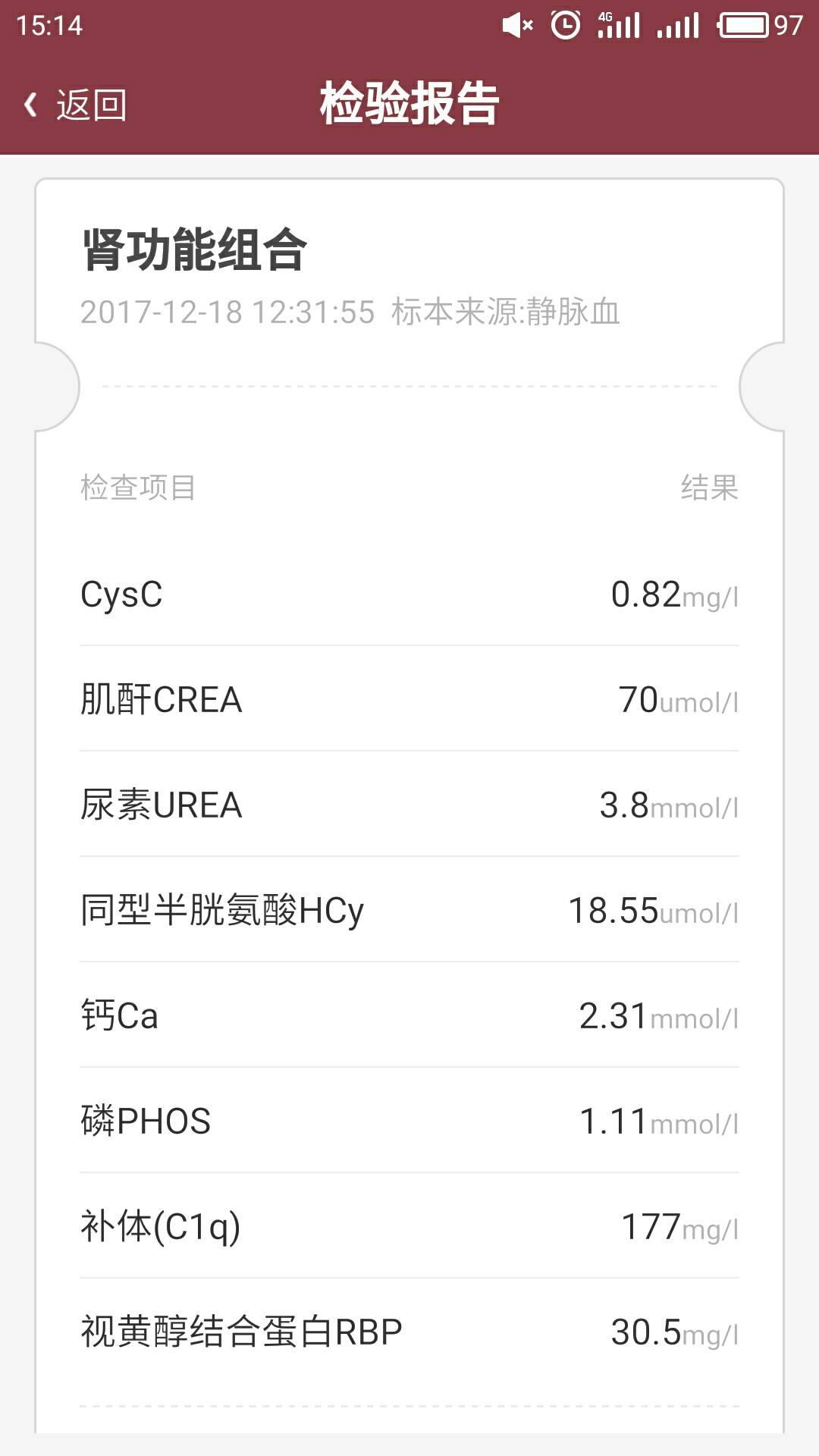
Task: Go back using the 返回 button
Action: tap(76, 105)
